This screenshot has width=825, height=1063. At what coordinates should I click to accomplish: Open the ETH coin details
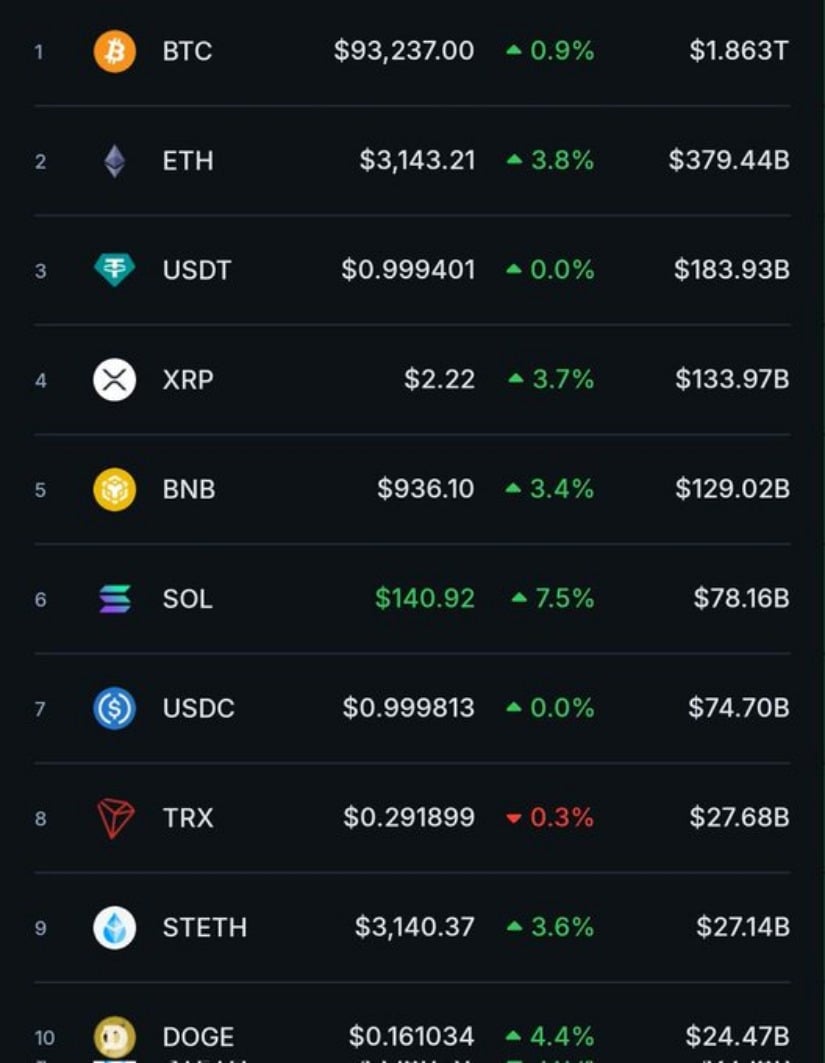[187, 160]
